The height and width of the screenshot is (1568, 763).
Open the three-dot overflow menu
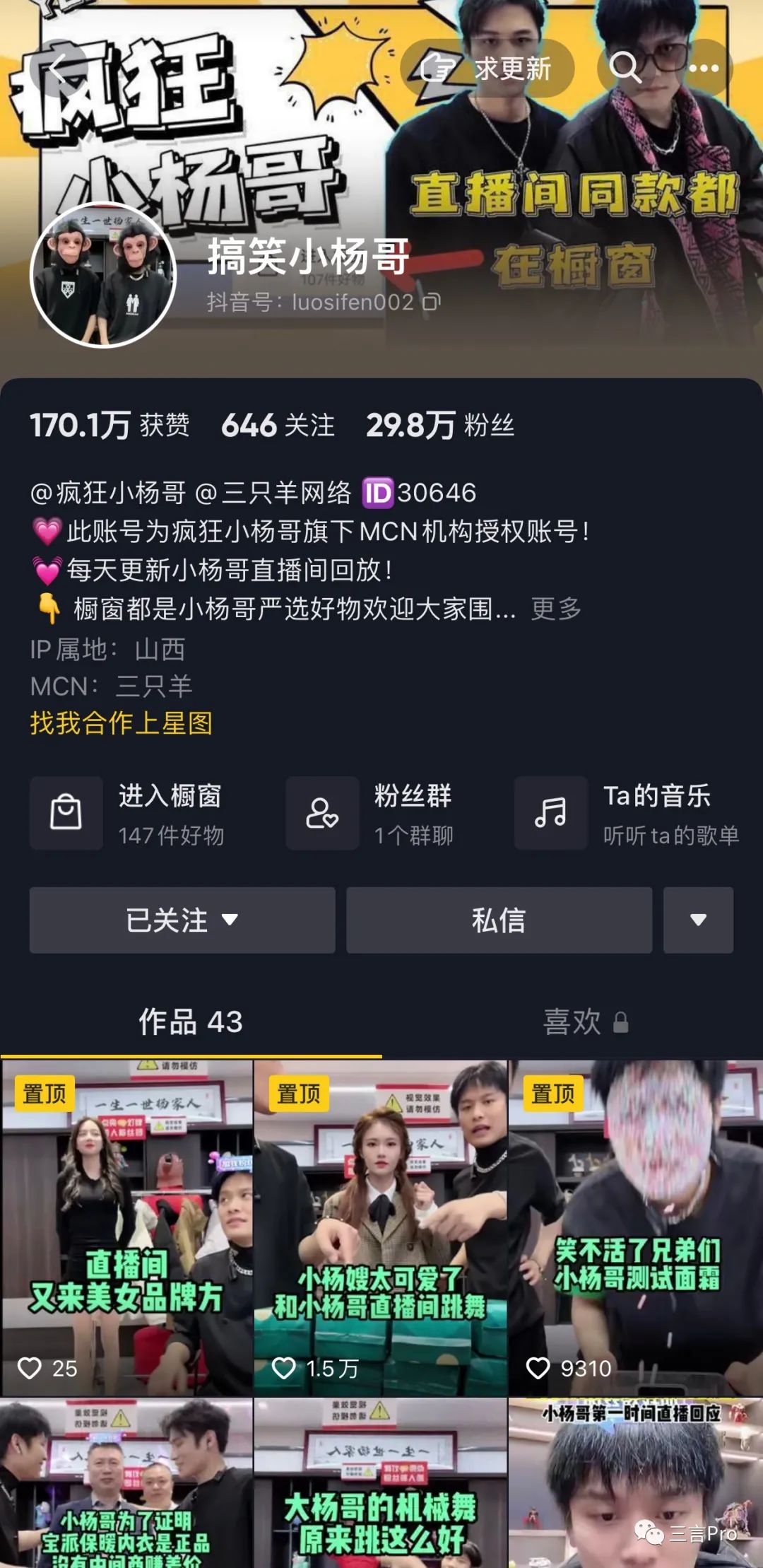click(x=704, y=69)
